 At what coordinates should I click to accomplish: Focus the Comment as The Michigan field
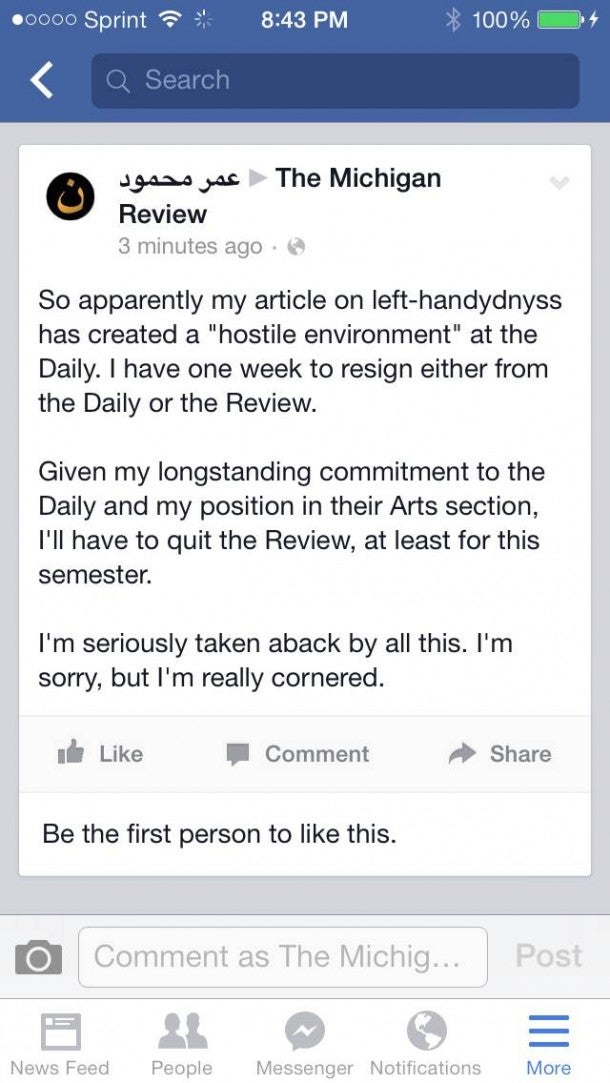point(282,957)
